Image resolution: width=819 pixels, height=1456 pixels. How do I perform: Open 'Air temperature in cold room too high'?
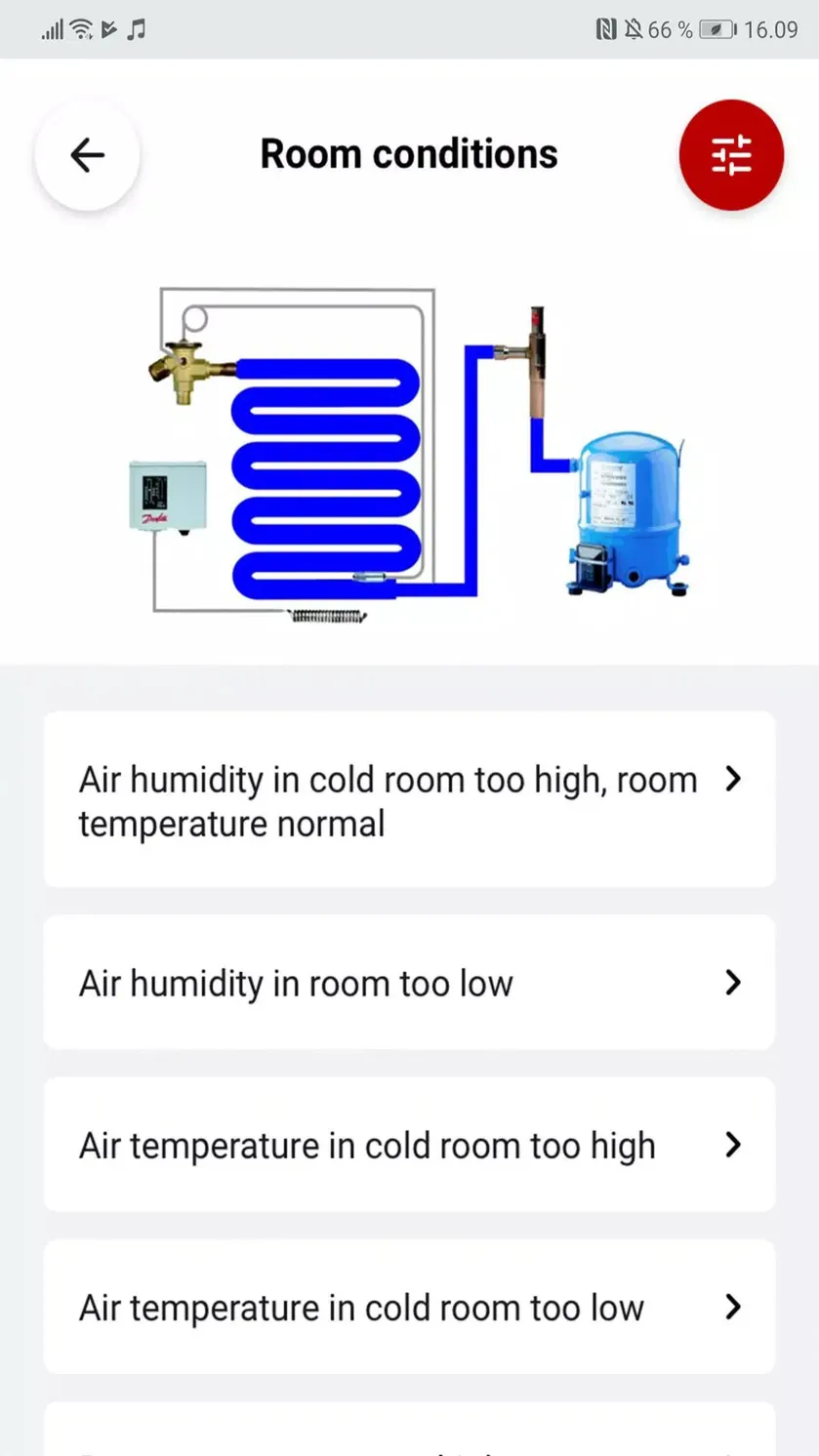click(409, 1145)
